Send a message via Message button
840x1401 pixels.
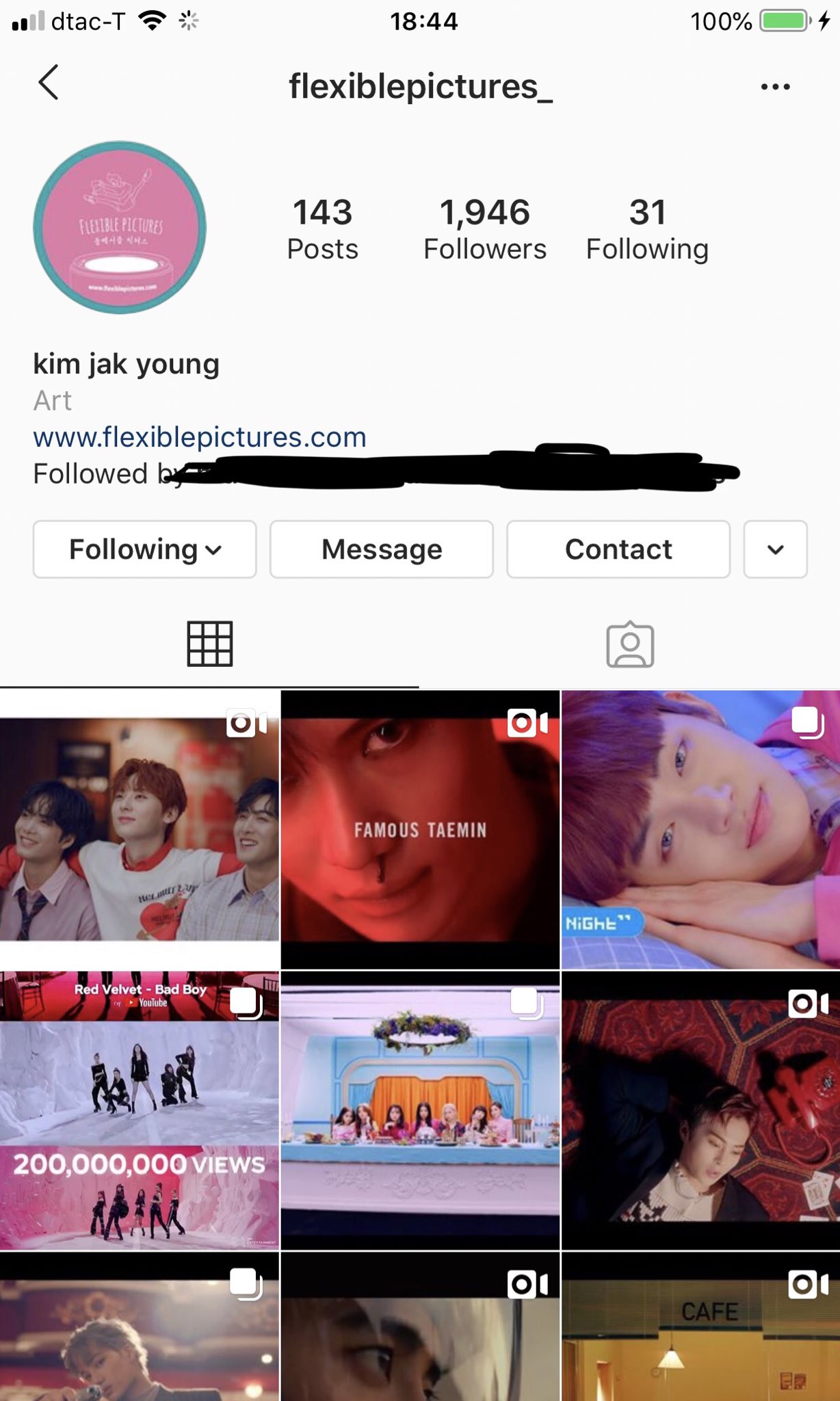tap(382, 549)
